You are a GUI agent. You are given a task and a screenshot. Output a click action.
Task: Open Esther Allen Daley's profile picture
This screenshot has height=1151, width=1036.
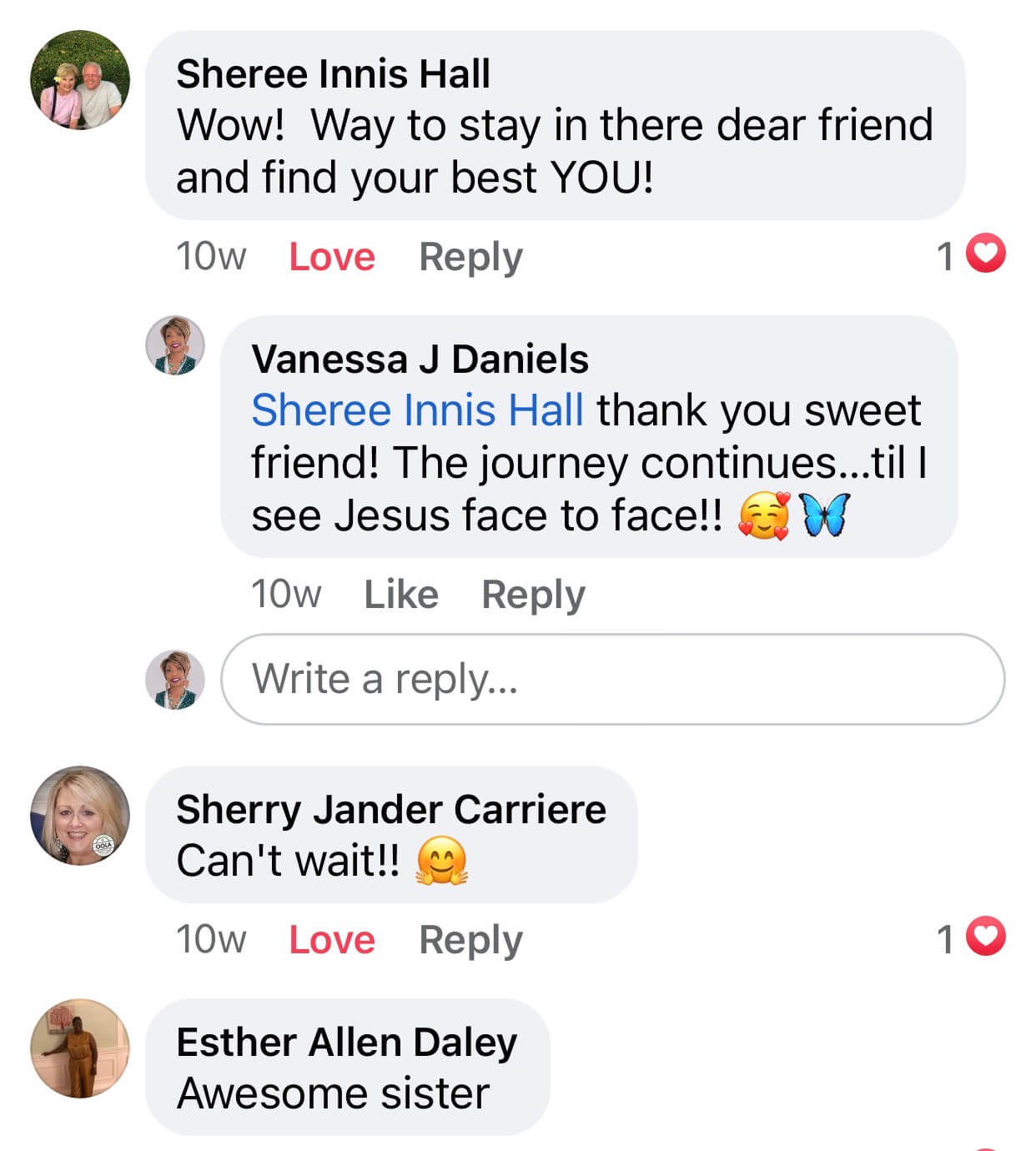[80, 1048]
